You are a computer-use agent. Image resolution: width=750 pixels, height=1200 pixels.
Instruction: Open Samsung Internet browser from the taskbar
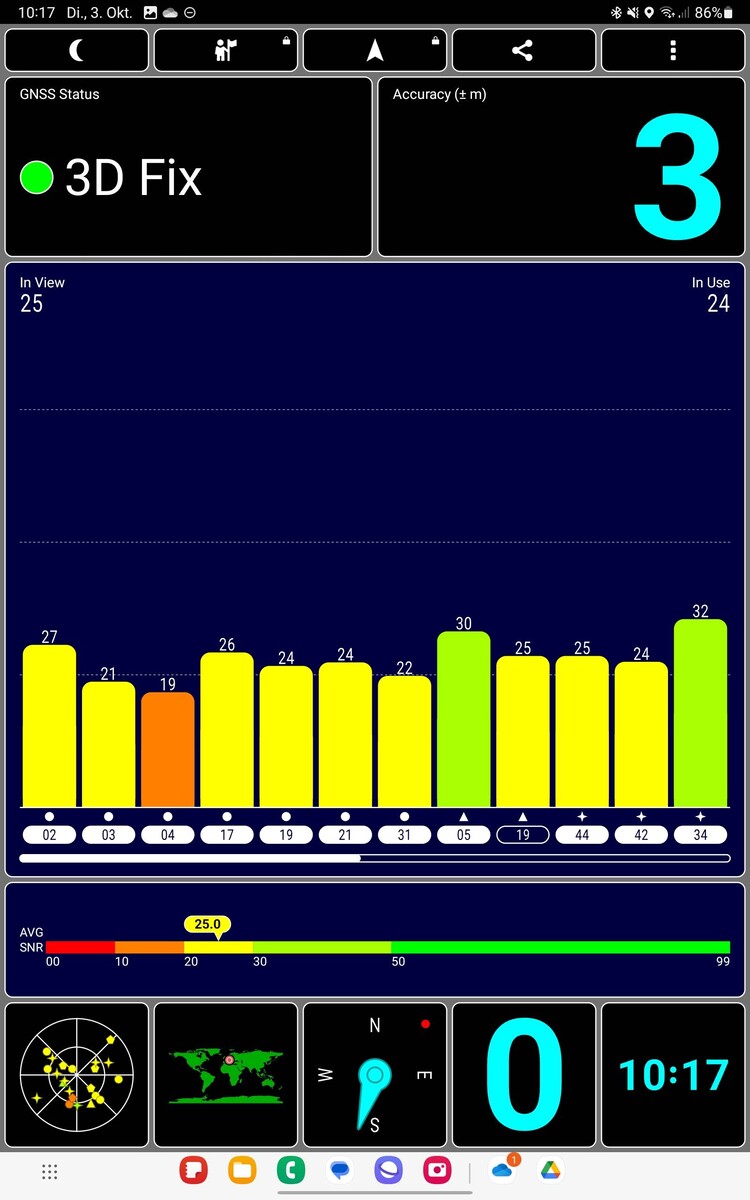click(x=388, y=1170)
